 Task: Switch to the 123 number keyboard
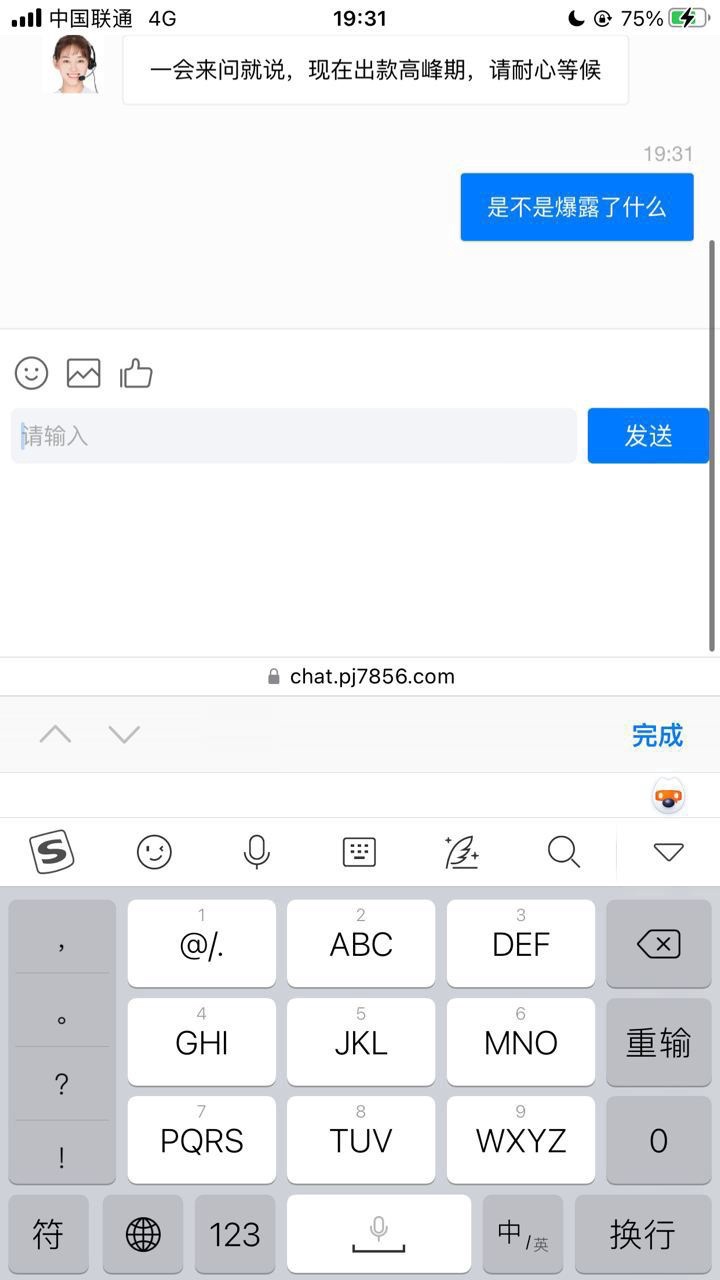[235, 1235]
